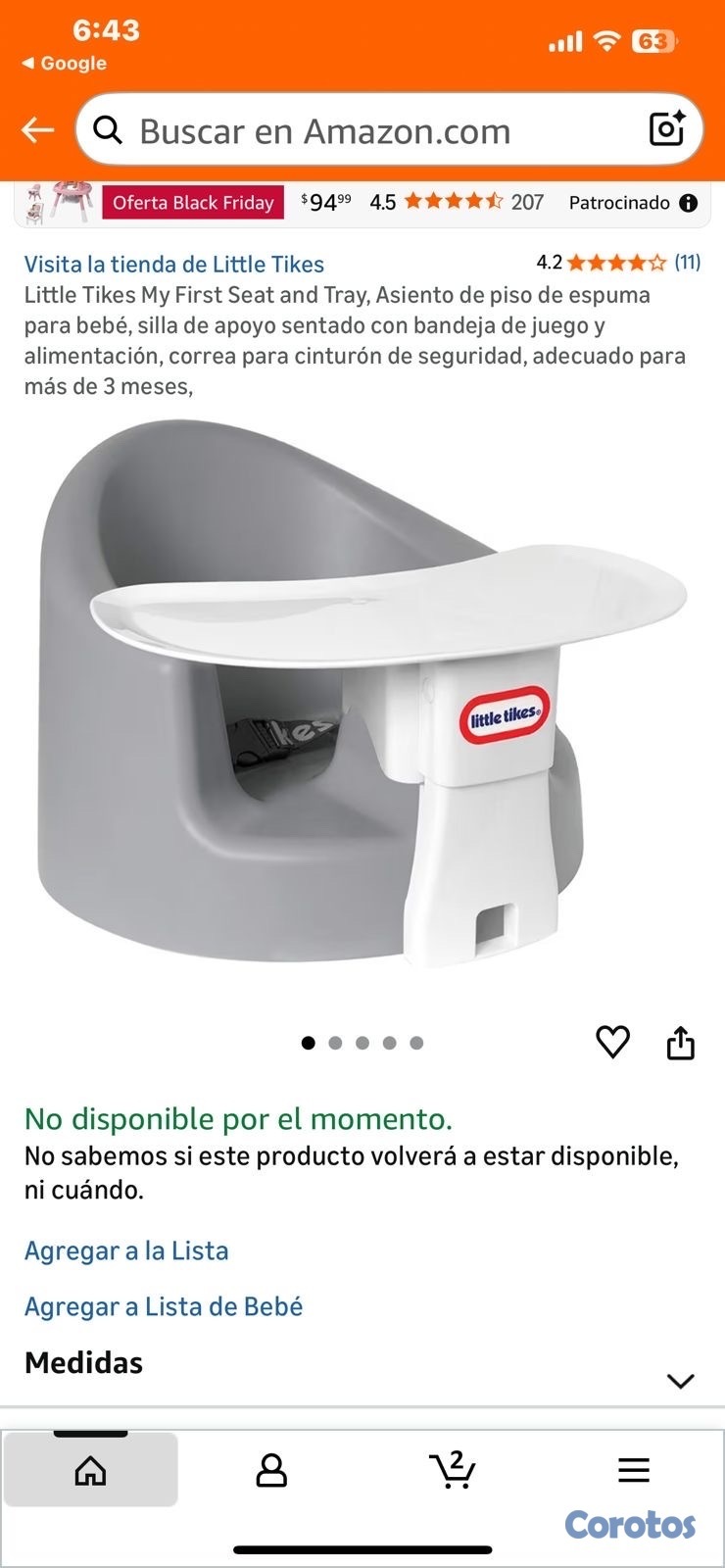Viewport: 725px width, 1568px height.
Task: Select the first carousel dot
Action: (x=309, y=1042)
